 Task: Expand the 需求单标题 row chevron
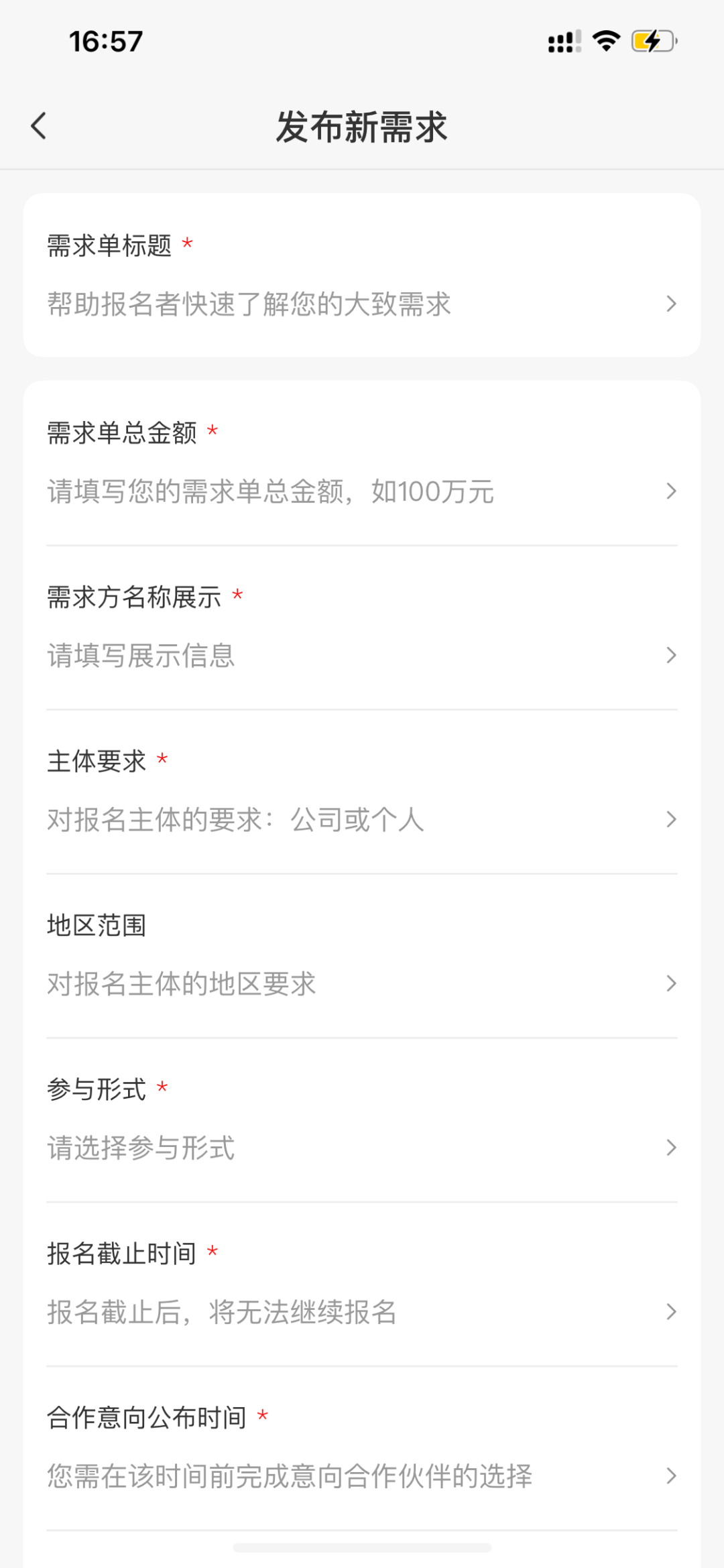(x=672, y=304)
